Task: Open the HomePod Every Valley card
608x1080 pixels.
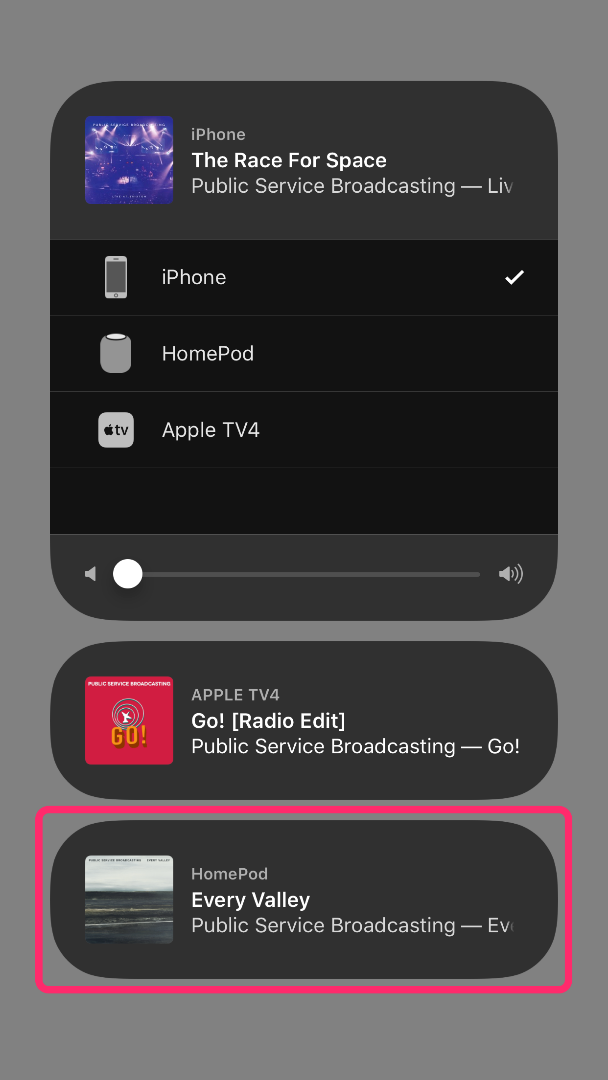Action: tap(304, 899)
